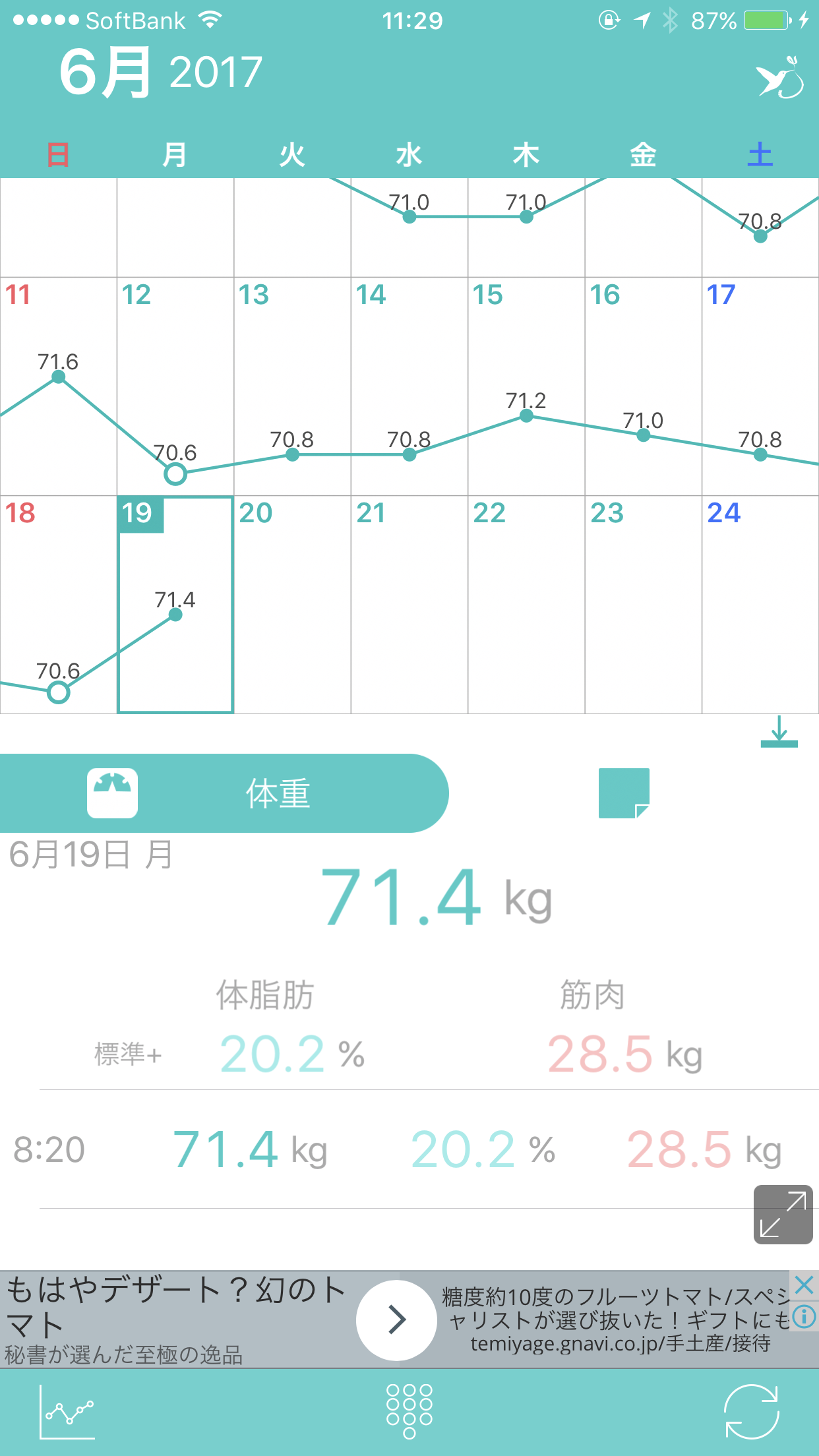Image resolution: width=819 pixels, height=1456 pixels.
Task: Open the 8:20 measurement record
Action: coord(409,1149)
